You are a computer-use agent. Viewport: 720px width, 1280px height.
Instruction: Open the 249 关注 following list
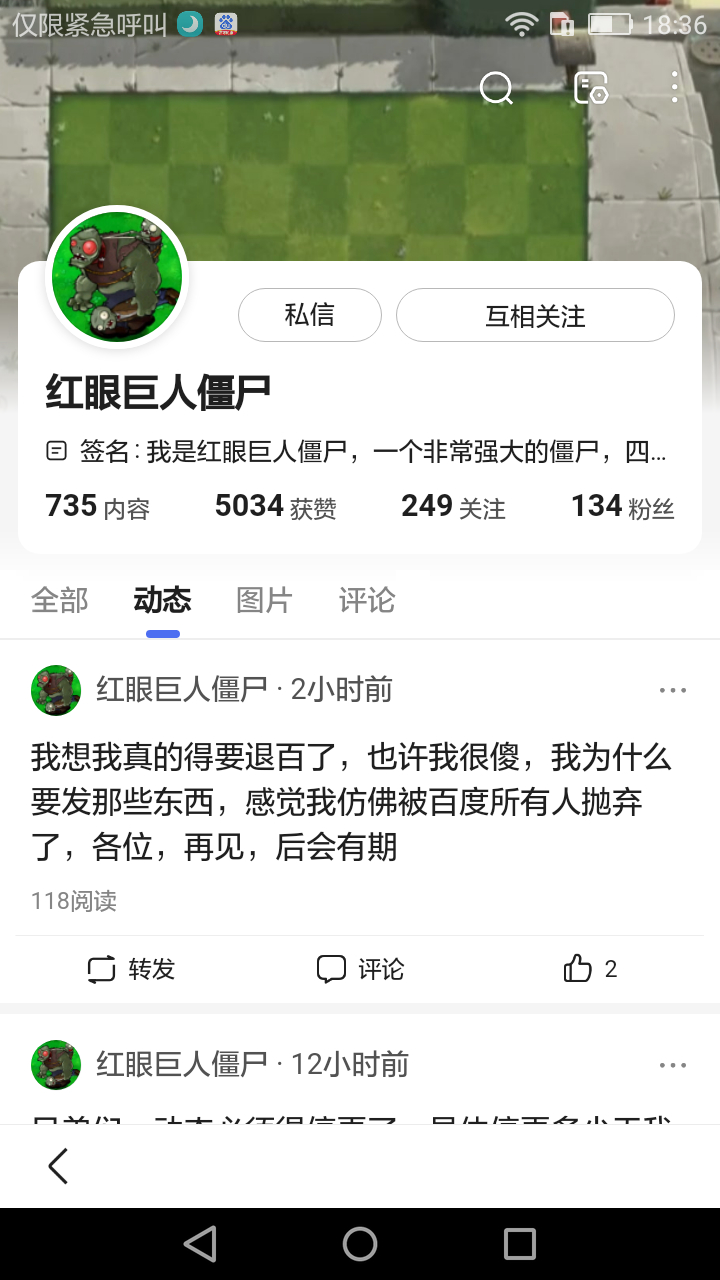pyautogui.click(x=453, y=506)
